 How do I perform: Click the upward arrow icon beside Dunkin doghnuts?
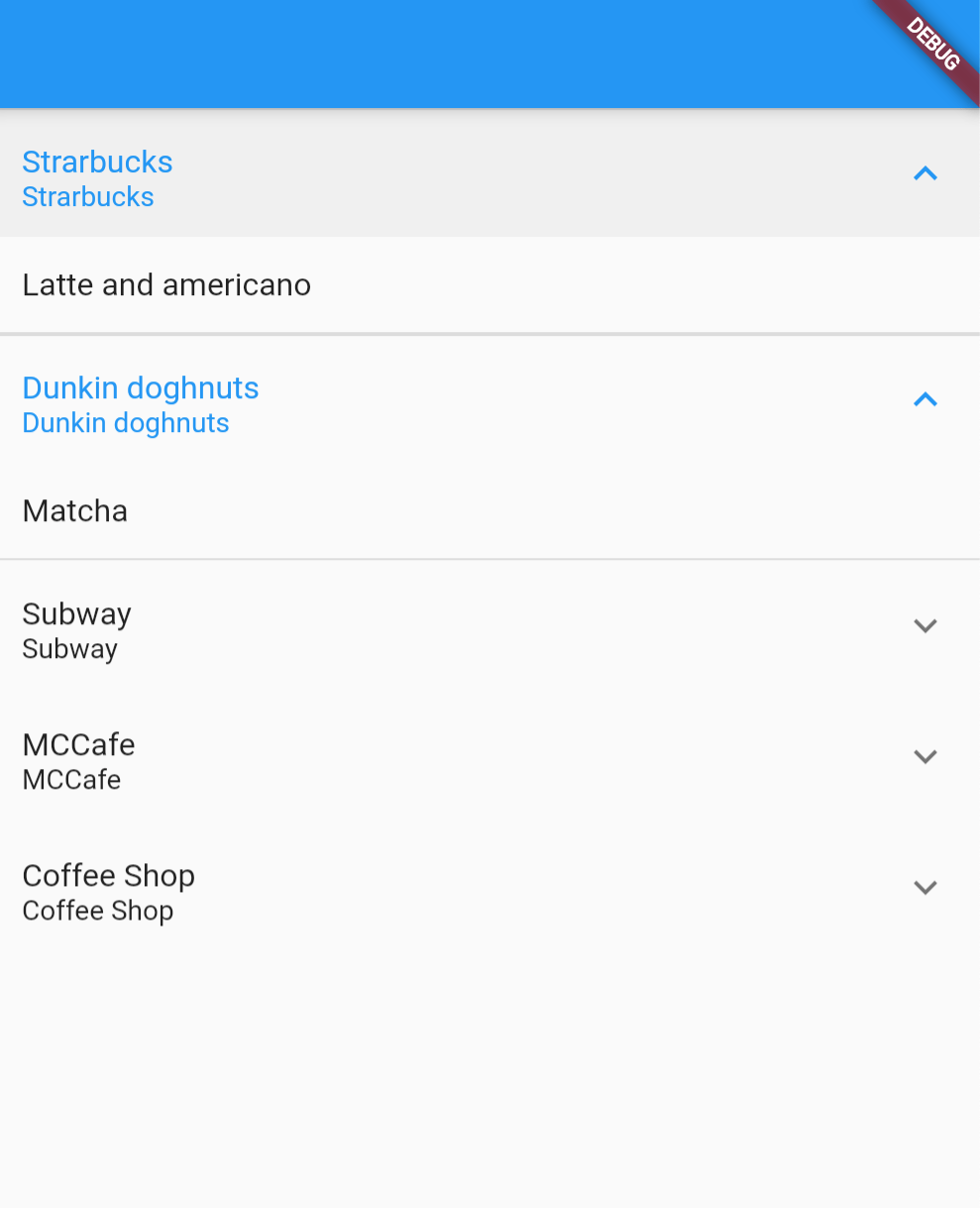click(925, 399)
